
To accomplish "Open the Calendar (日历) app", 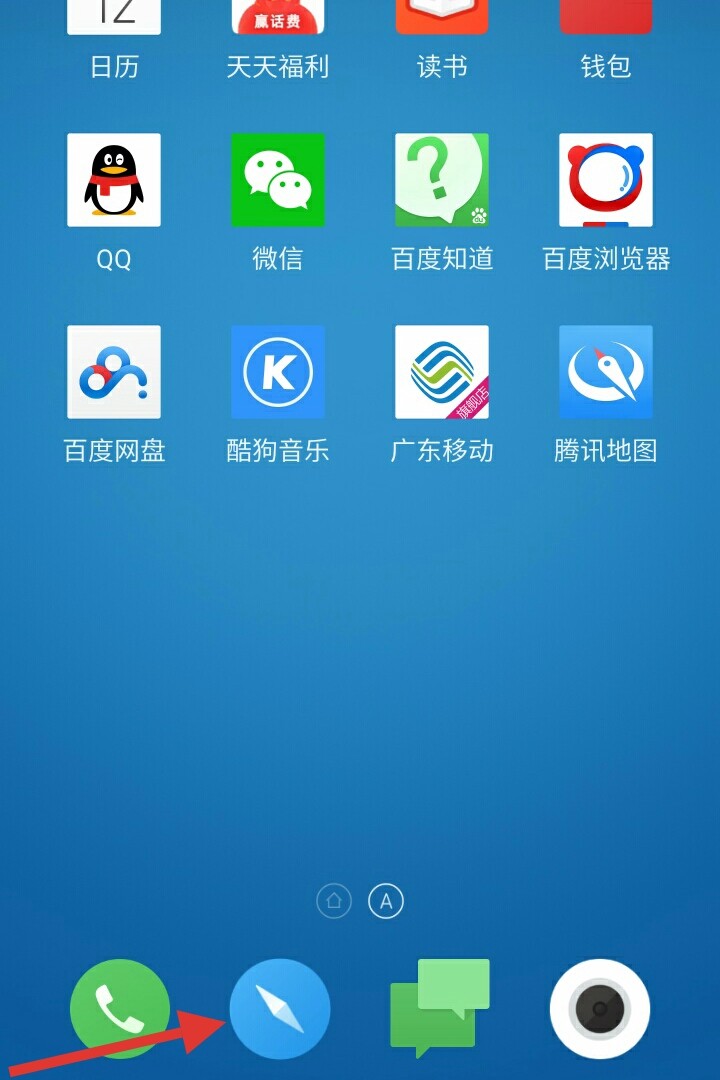I will click(113, 15).
